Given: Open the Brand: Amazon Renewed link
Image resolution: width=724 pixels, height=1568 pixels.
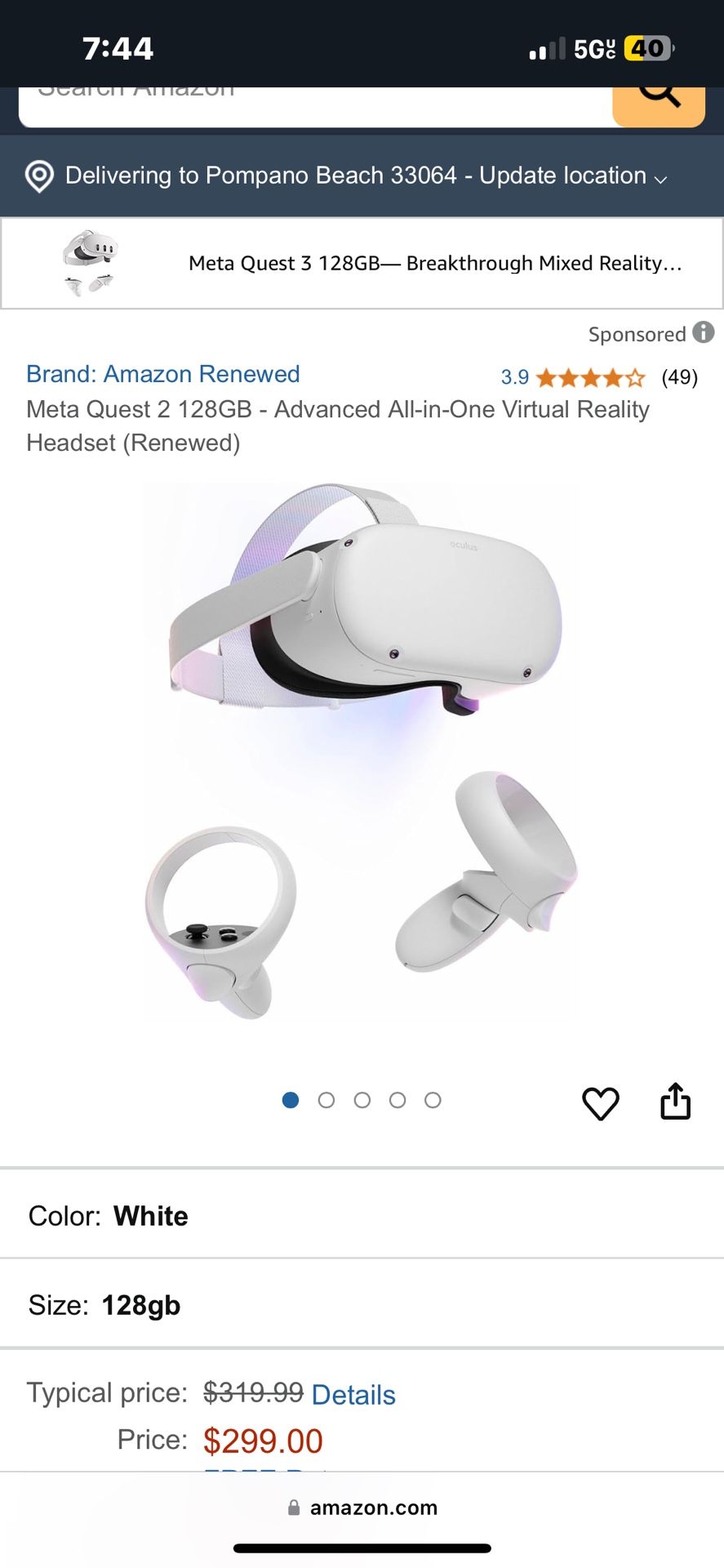Looking at the screenshot, I should pyautogui.click(x=163, y=374).
